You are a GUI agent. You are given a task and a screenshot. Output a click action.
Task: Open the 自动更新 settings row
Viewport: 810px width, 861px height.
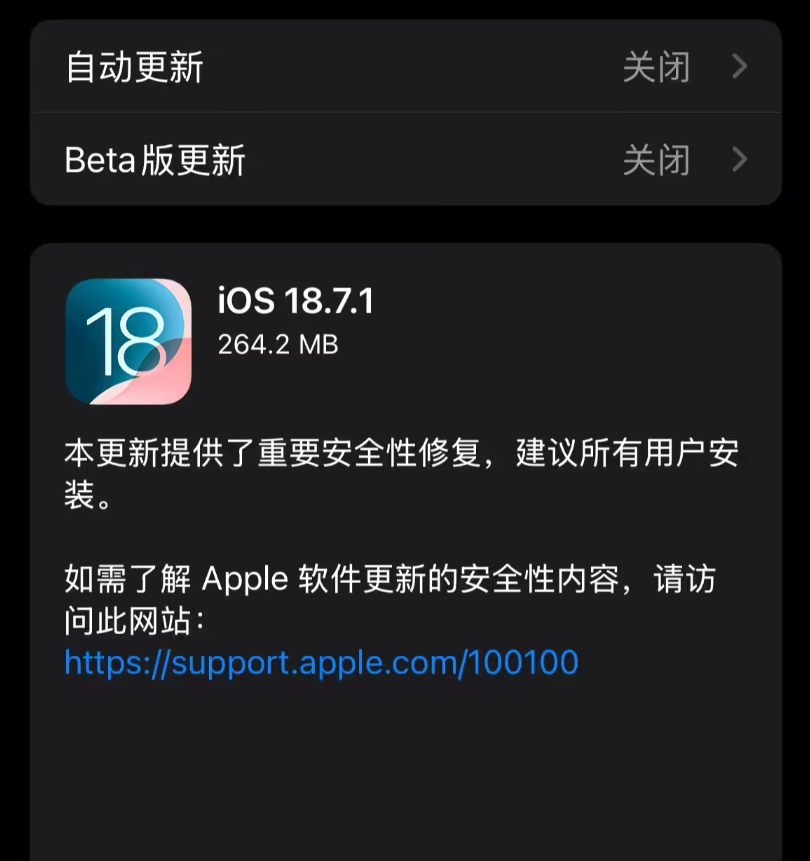pos(300,67)
